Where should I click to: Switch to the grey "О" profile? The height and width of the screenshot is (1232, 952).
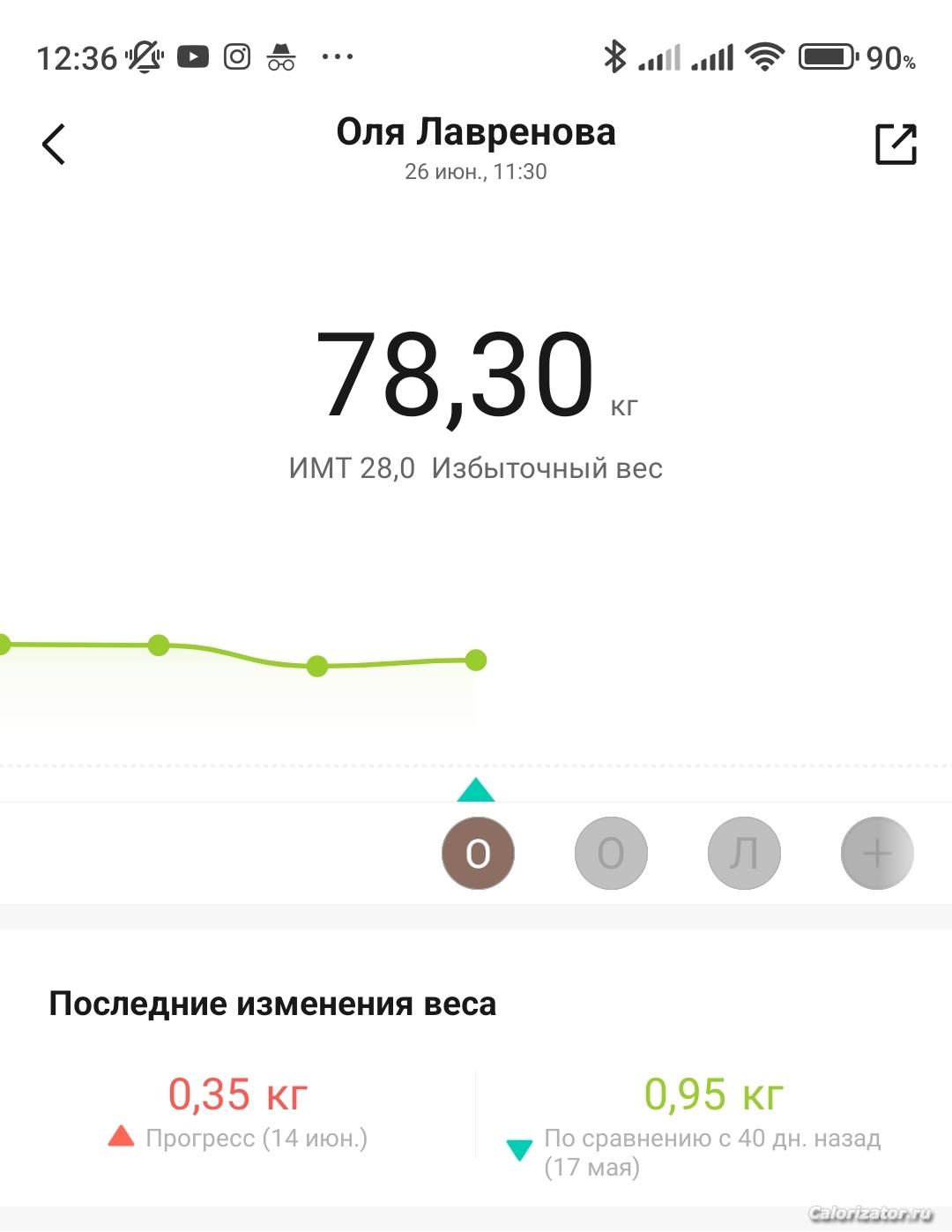pos(611,853)
